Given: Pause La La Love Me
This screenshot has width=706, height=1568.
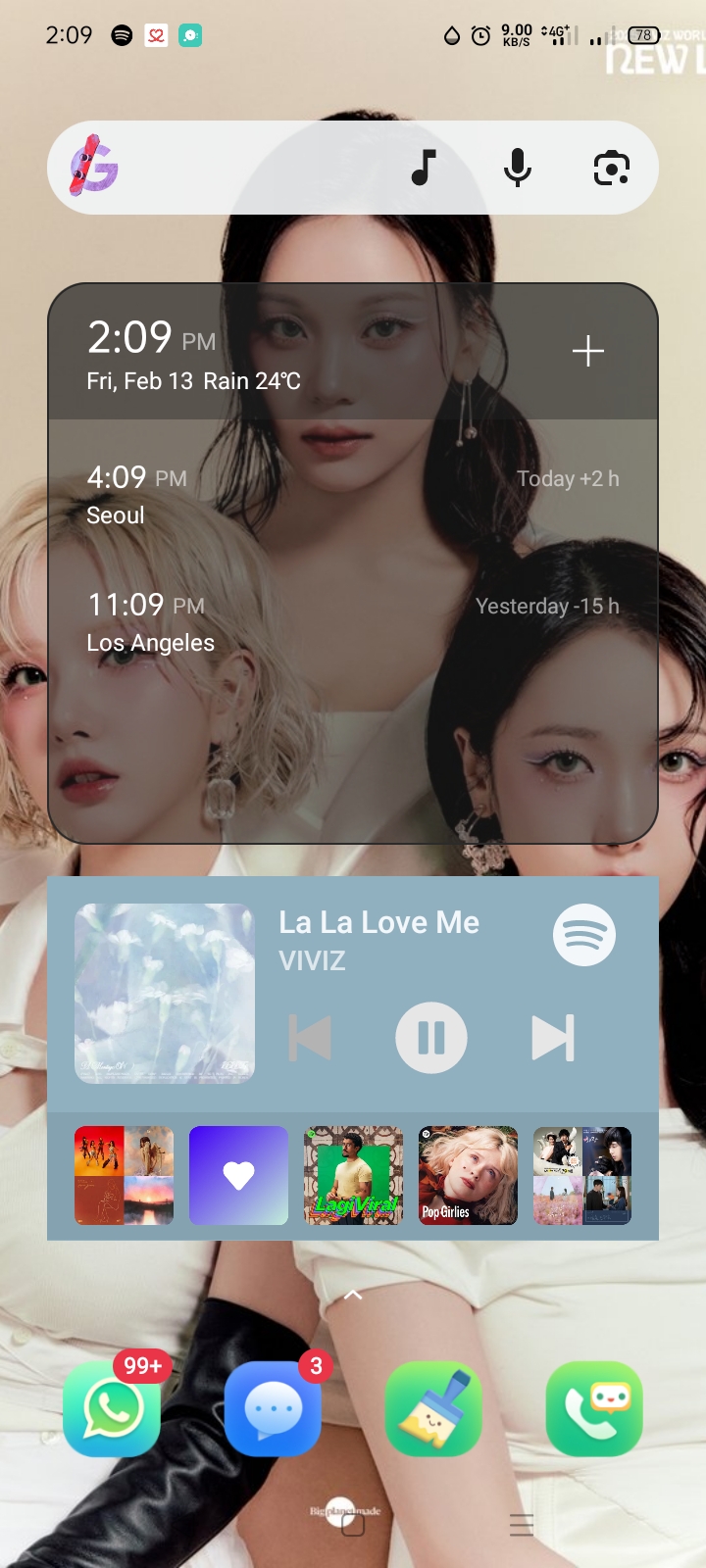Looking at the screenshot, I should (x=431, y=1038).
